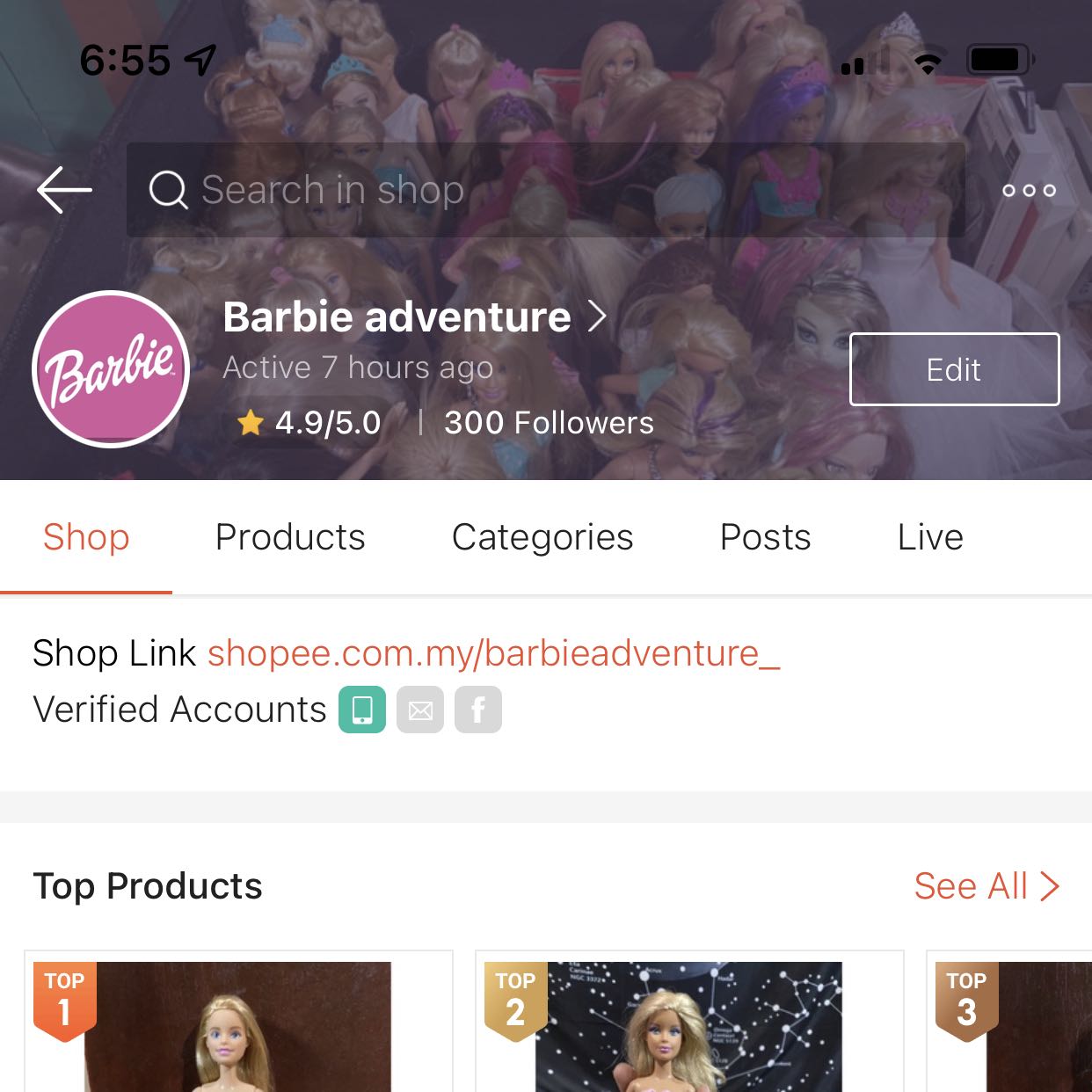
Task: Go back using the arrow icon
Action: (64, 190)
